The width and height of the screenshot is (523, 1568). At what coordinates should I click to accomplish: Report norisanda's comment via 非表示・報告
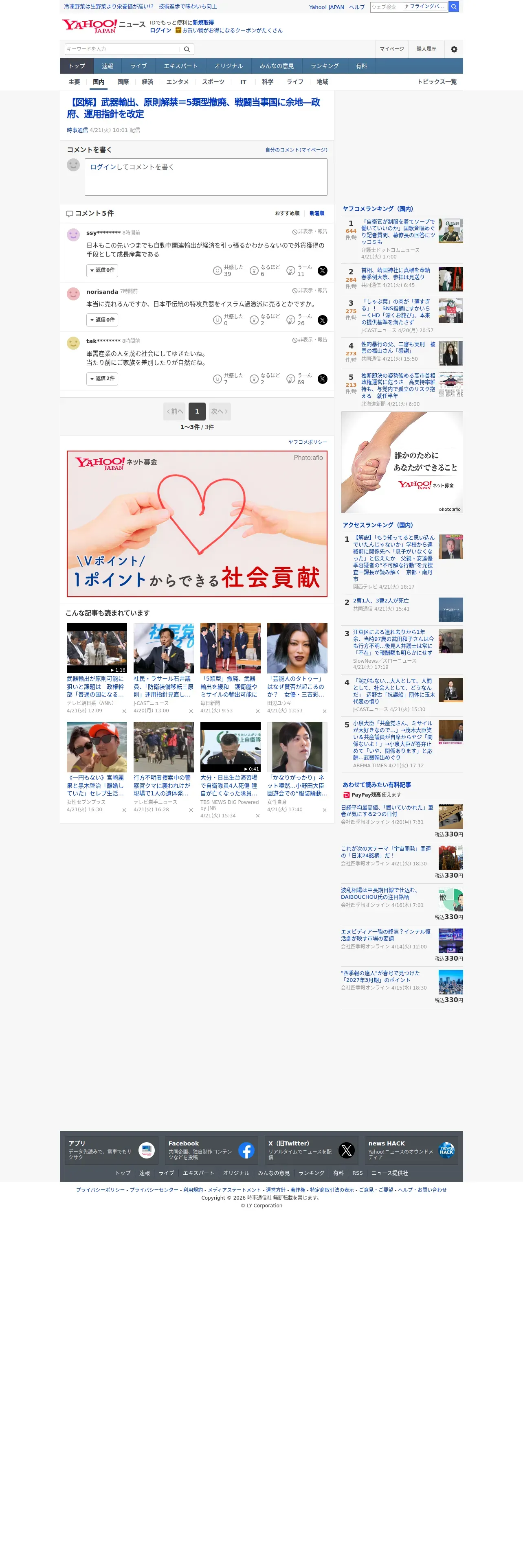click(x=310, y=290)
